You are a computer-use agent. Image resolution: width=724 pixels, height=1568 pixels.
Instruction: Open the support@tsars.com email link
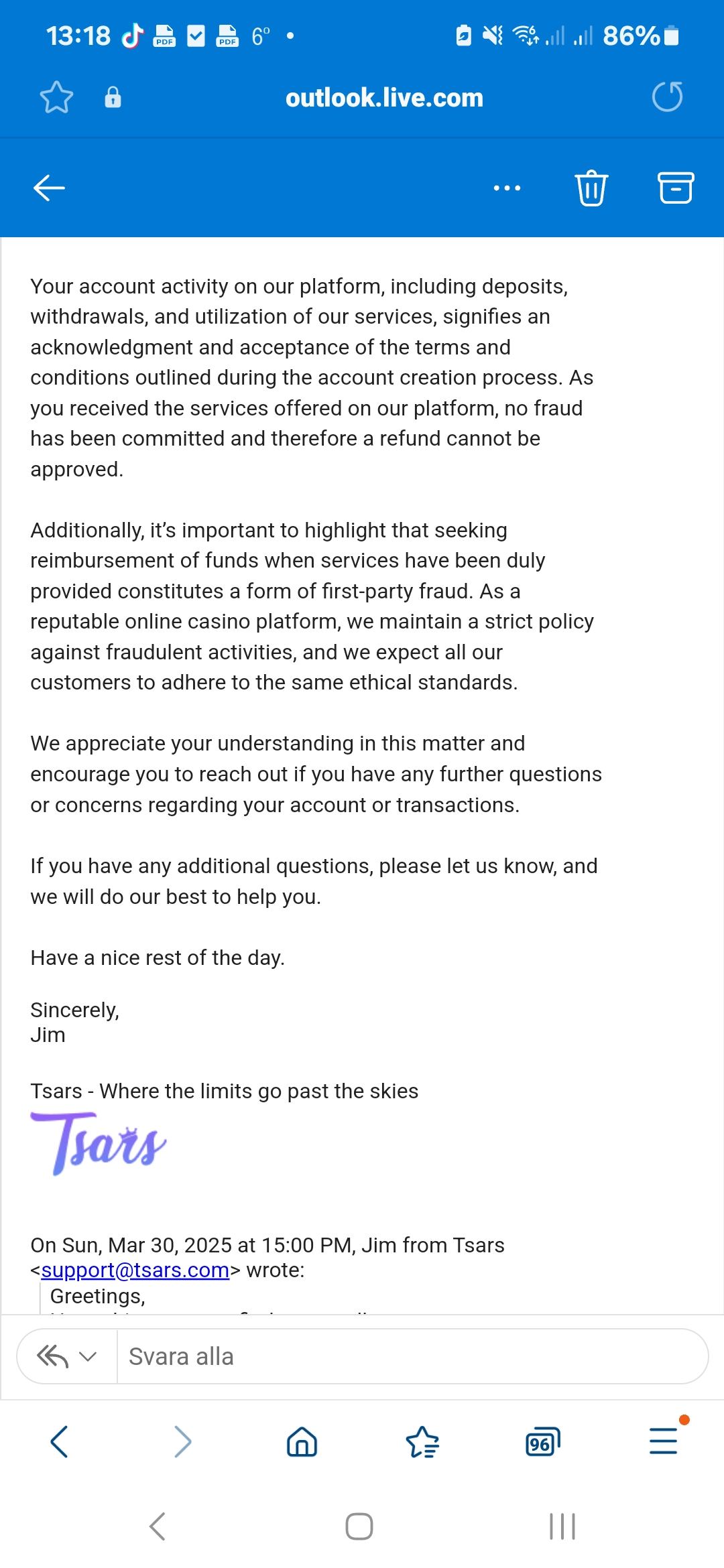click(135, 1270)
